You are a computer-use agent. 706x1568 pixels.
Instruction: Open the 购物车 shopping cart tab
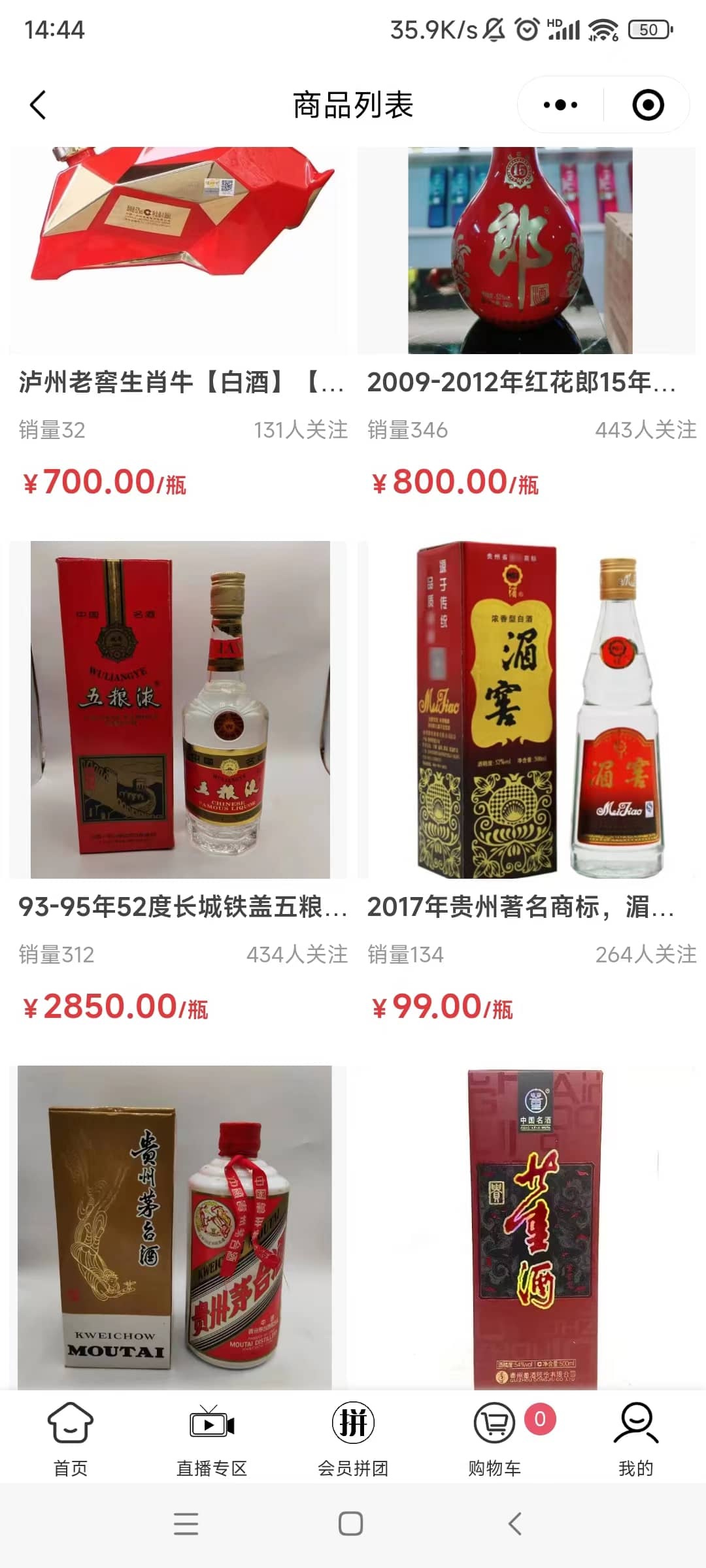[495, 1437]
